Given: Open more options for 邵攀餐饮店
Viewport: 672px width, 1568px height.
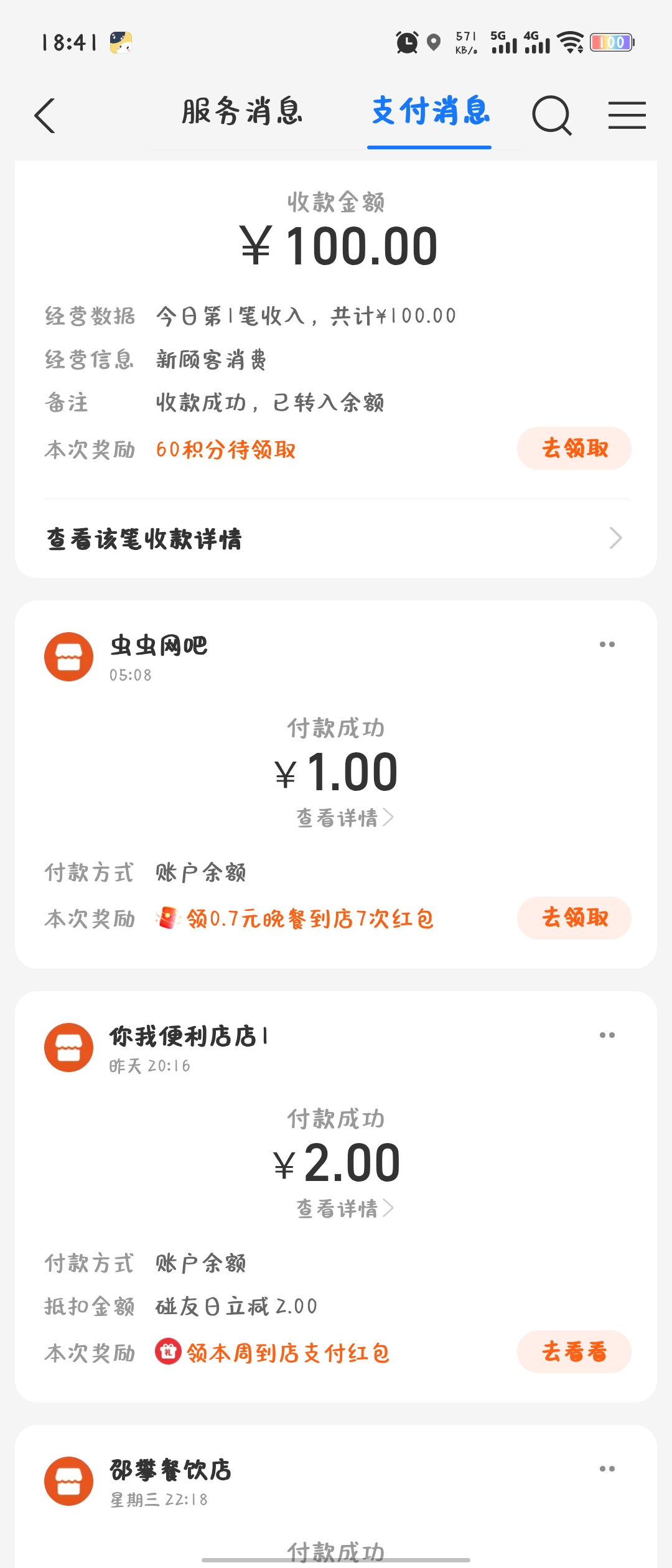Looking at the screenshot, I should [607, 1469].
